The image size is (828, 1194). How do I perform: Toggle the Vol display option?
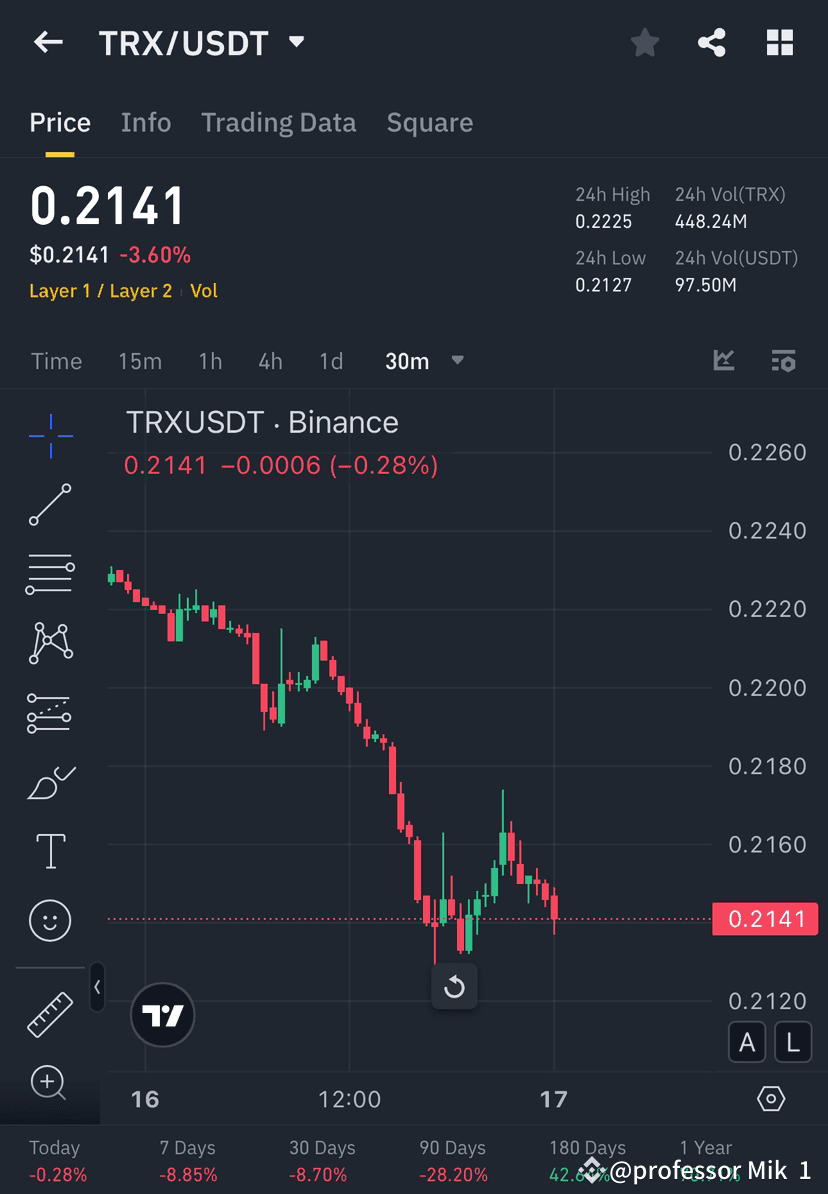pos(204,292)
